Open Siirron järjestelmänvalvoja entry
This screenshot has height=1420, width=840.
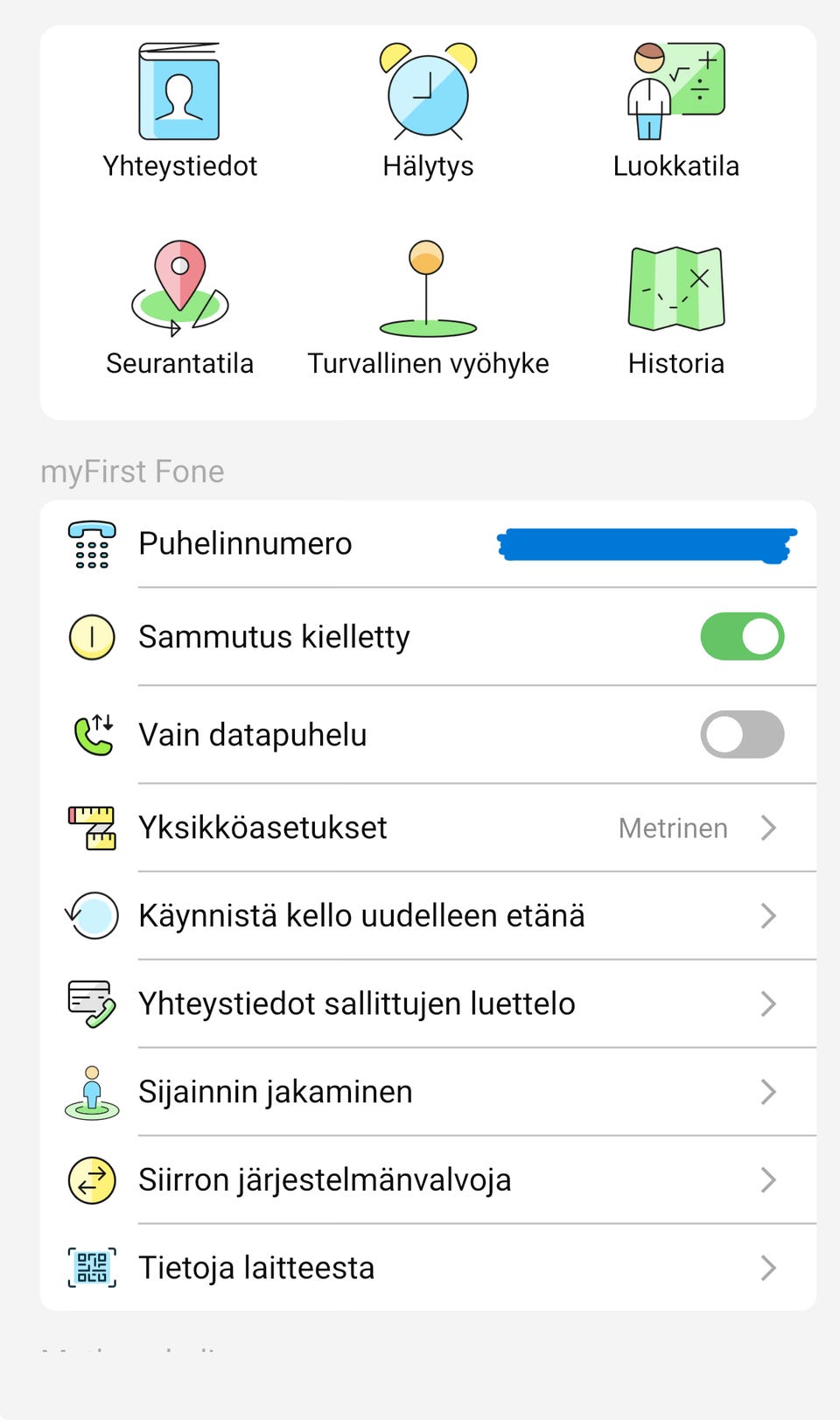point(768,1179)
